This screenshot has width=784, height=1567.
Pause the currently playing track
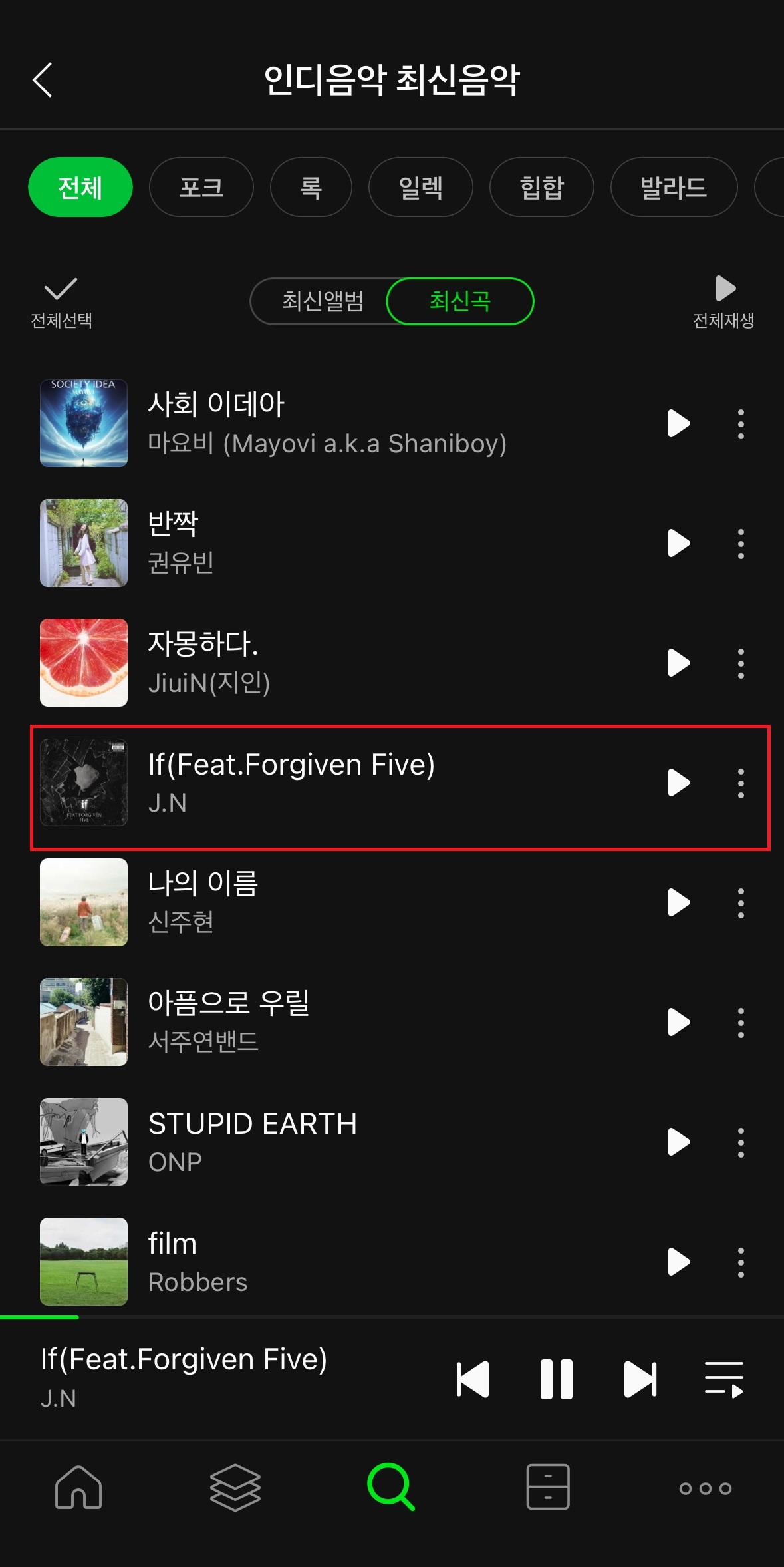click(556, 1379)
